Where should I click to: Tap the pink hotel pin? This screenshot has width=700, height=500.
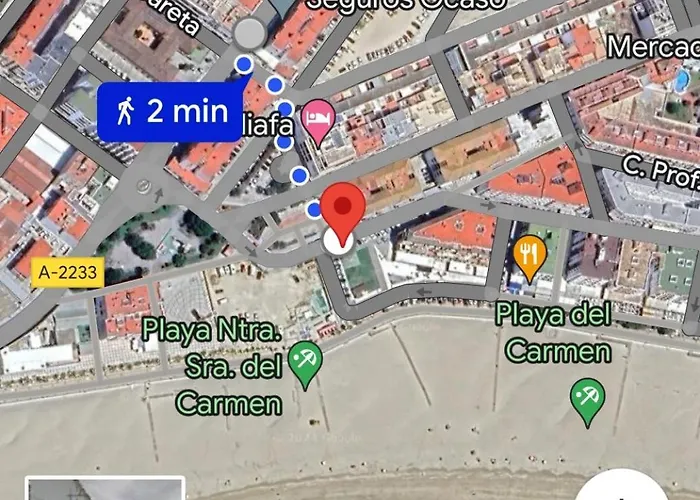point(318,119)
